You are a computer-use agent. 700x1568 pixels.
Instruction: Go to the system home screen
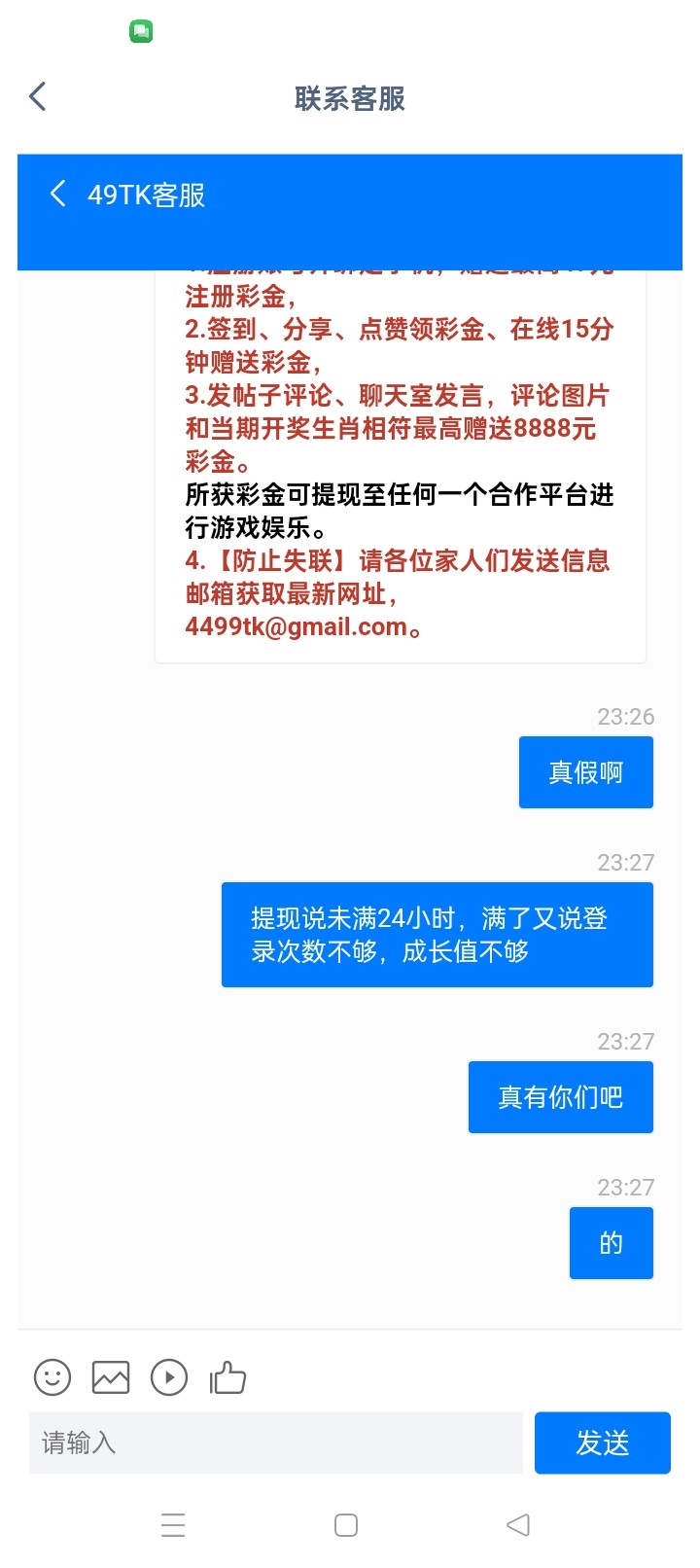pos(346,1524)
